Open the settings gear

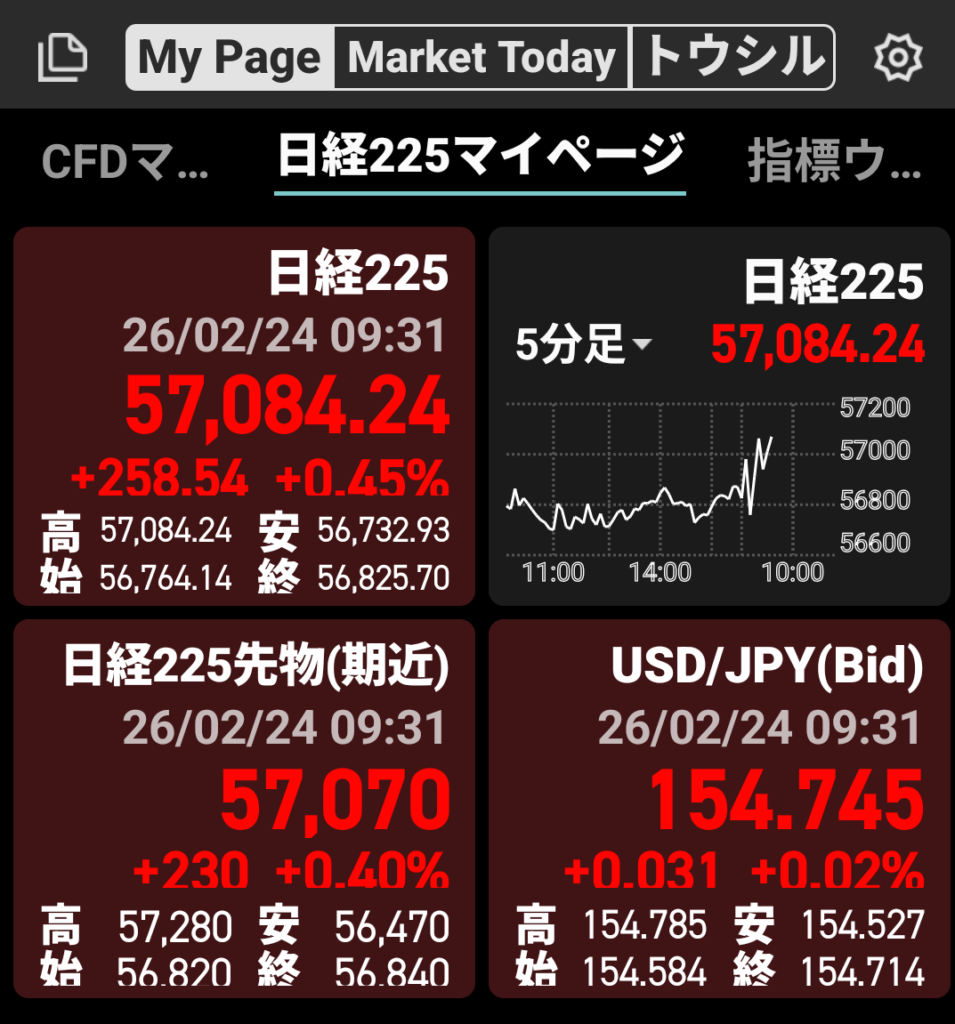pyautogui.click(x=897, y=58)
